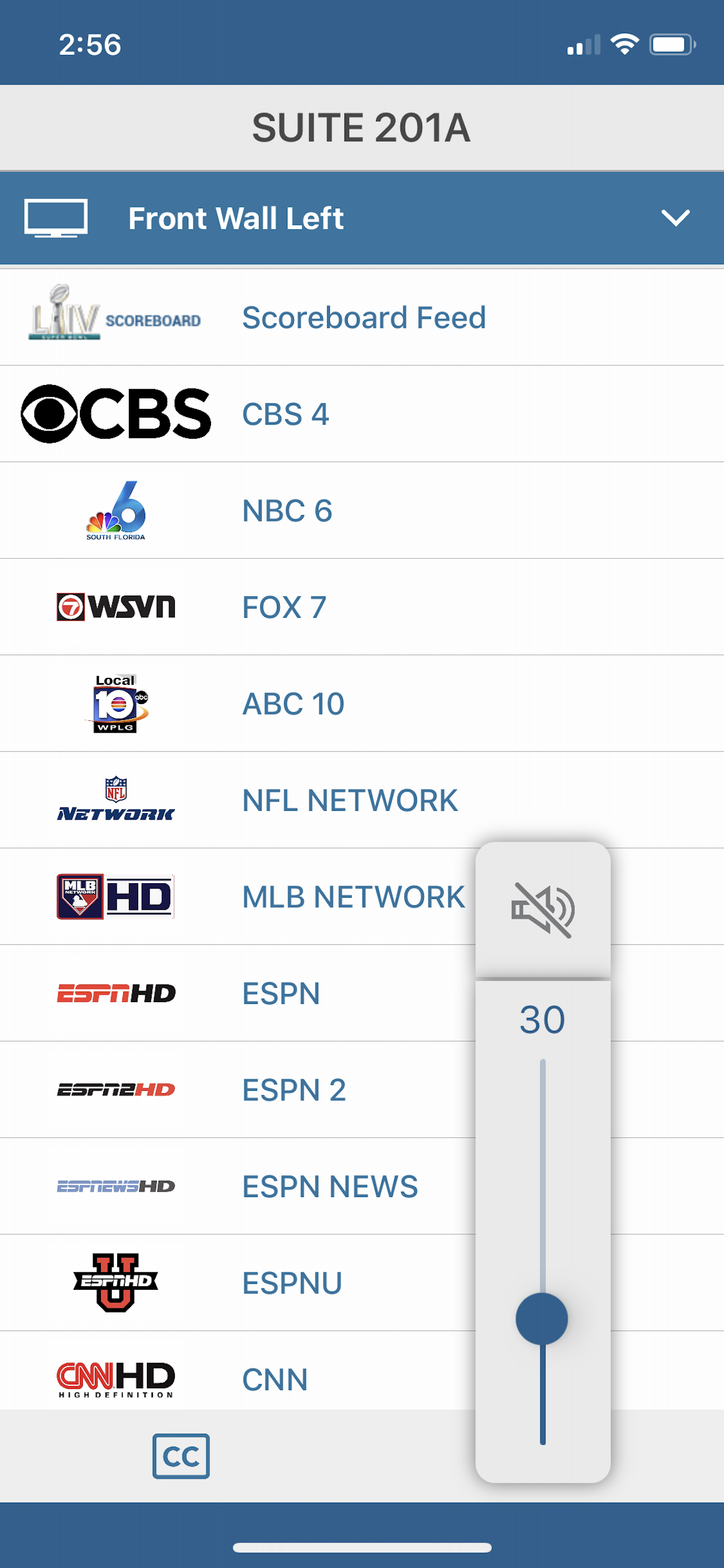
Task: Toggle the mute speaker button
Action: [543, 910]
